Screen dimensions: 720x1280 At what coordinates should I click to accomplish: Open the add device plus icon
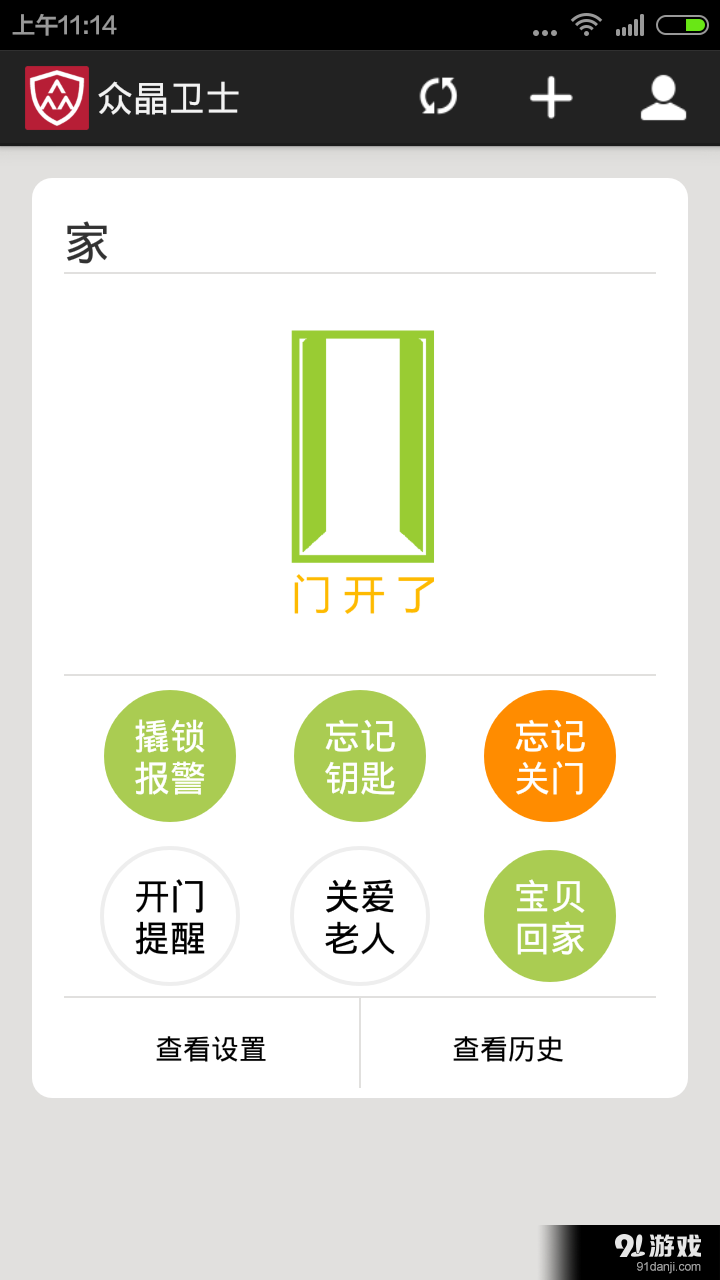click(549, 97)
